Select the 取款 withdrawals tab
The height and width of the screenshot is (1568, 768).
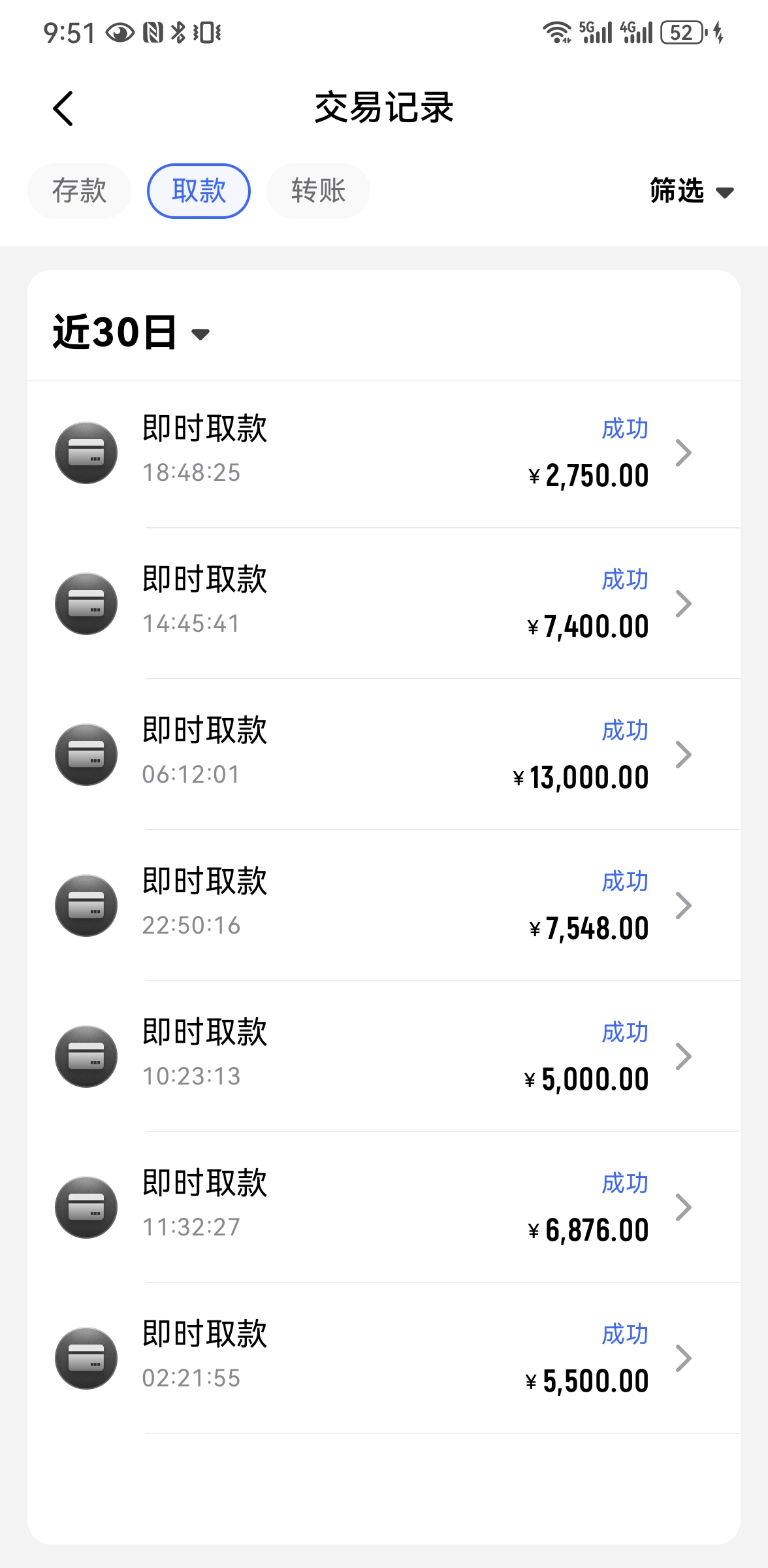[198, 190]
